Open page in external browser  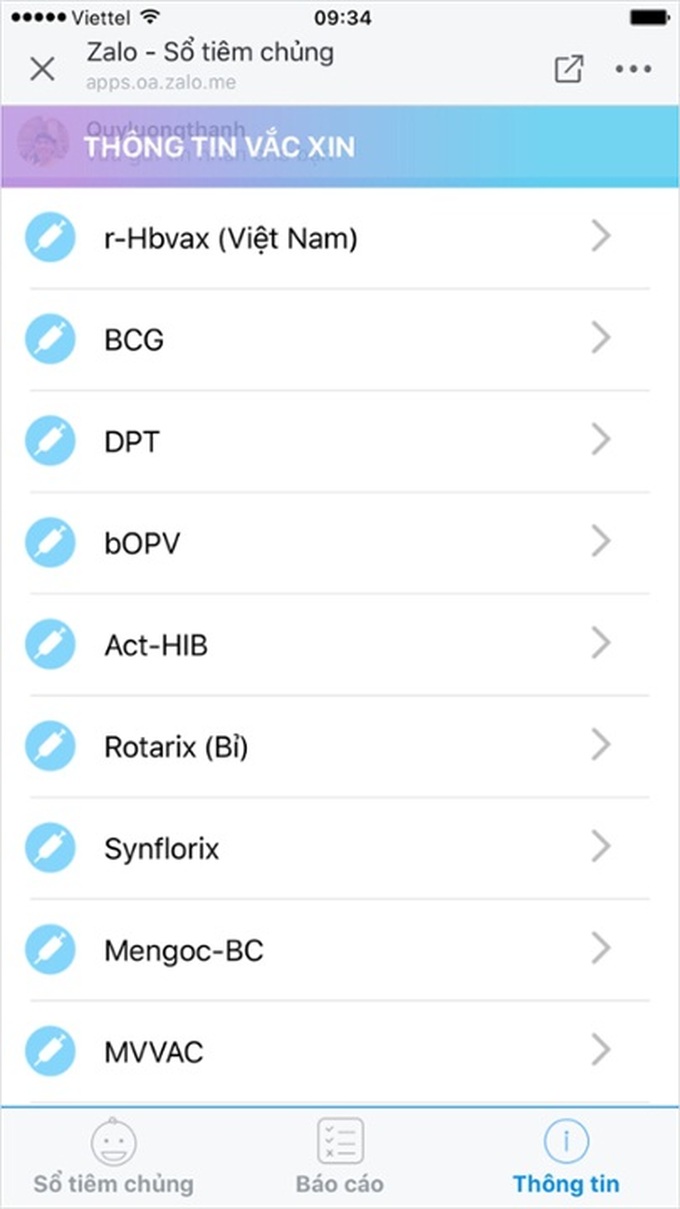pos(569,69)
